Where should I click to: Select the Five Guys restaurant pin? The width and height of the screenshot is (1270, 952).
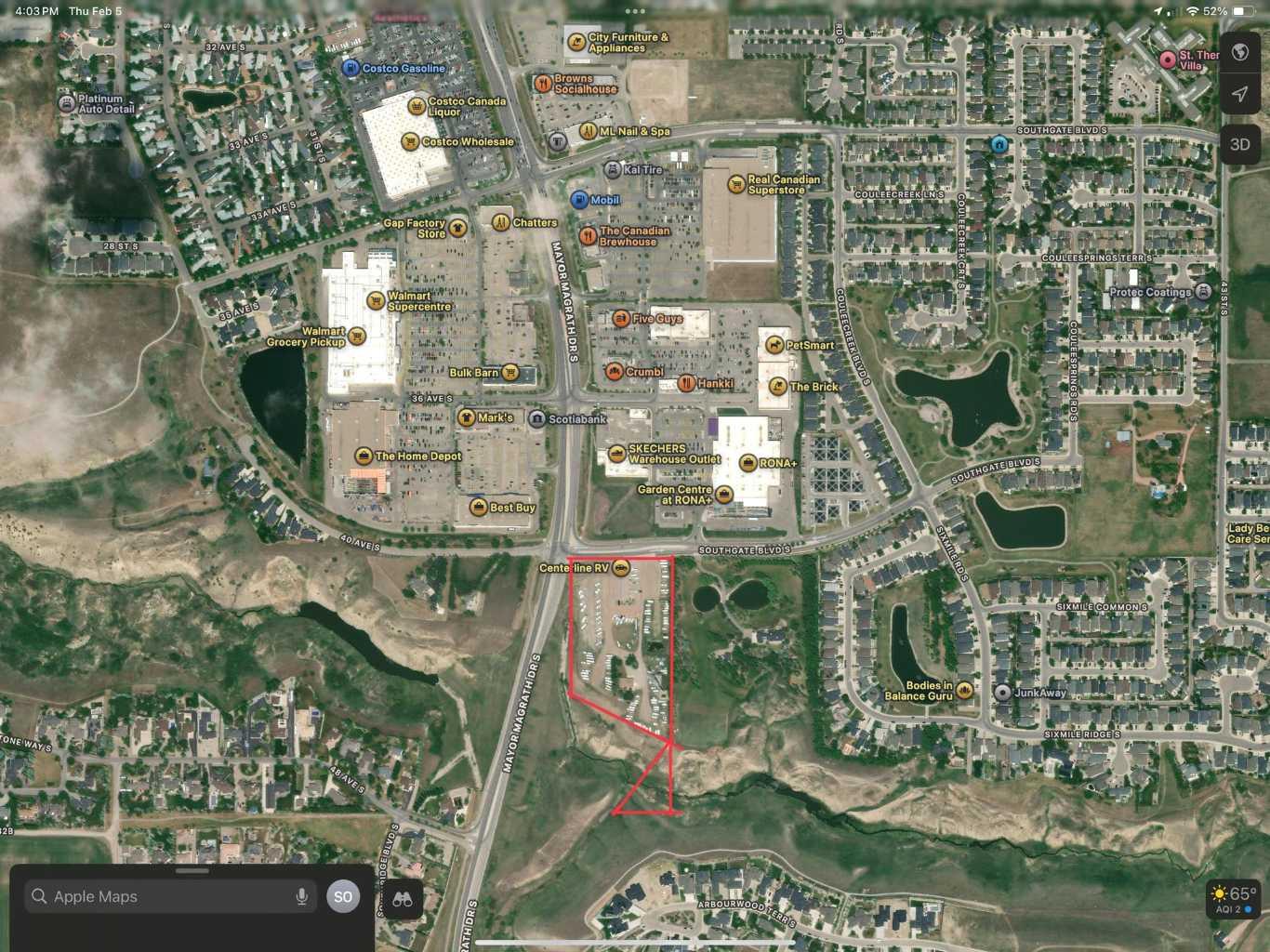621,319
